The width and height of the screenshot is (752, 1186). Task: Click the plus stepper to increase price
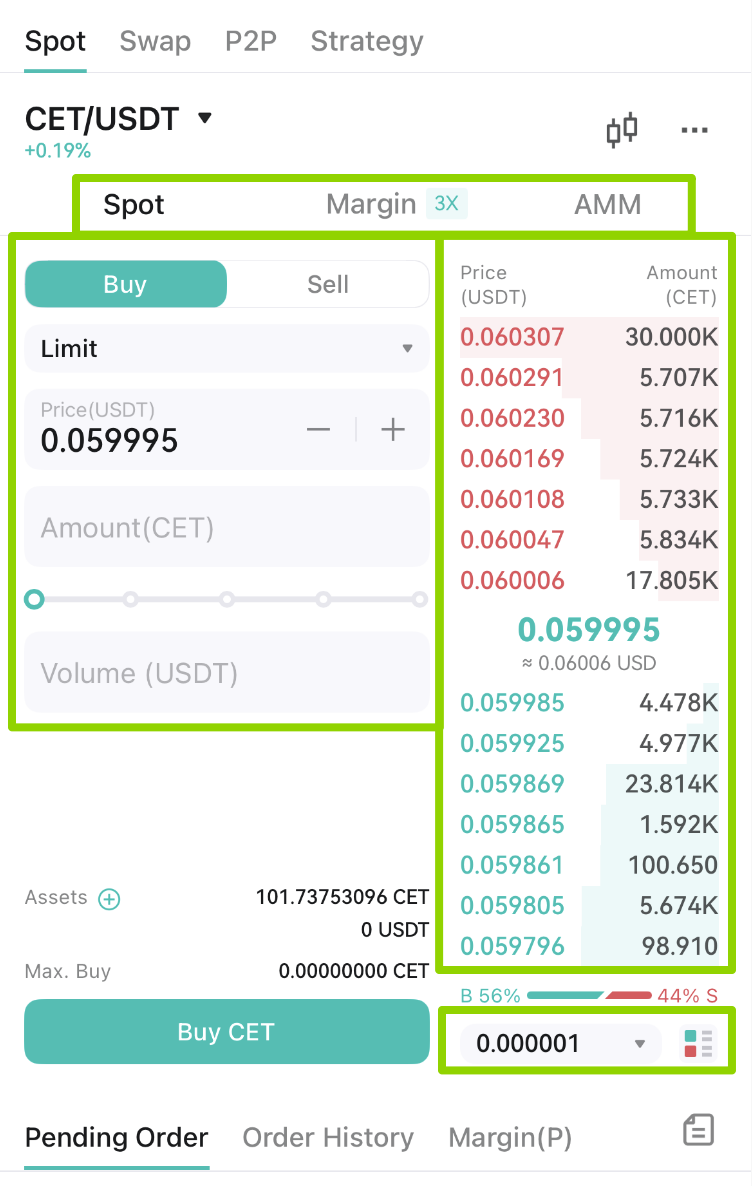click(392, 429)
